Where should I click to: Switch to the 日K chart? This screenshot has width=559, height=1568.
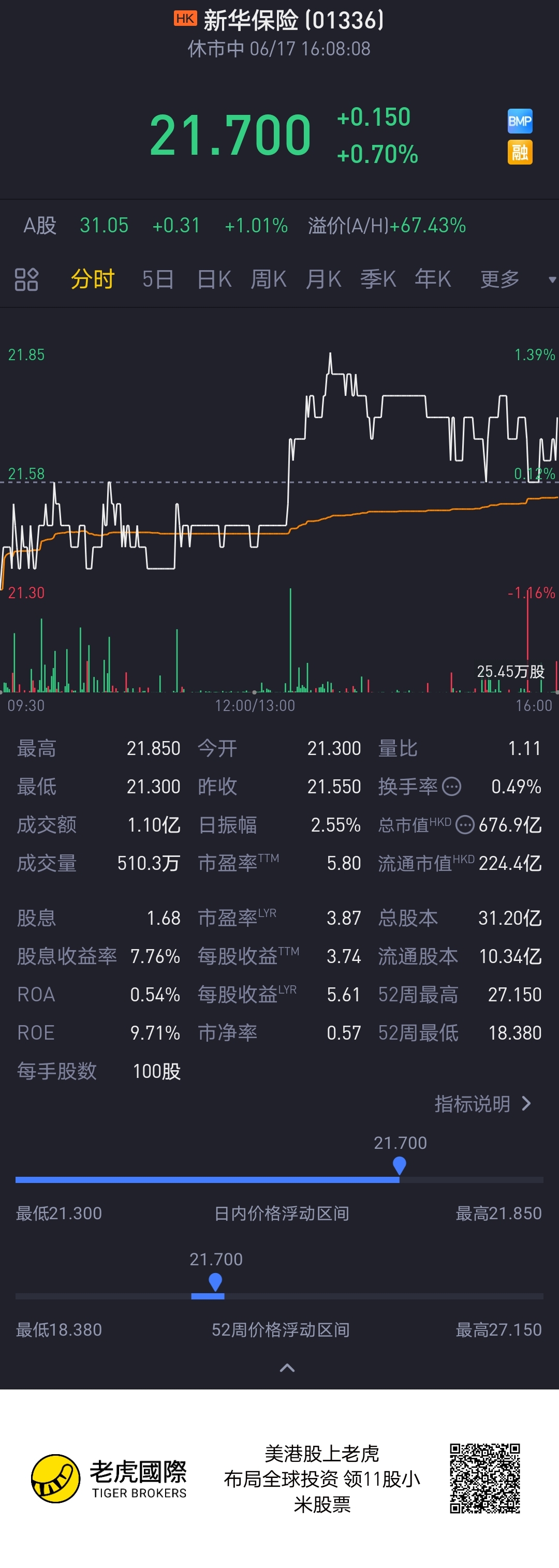(x=214, y=279)
